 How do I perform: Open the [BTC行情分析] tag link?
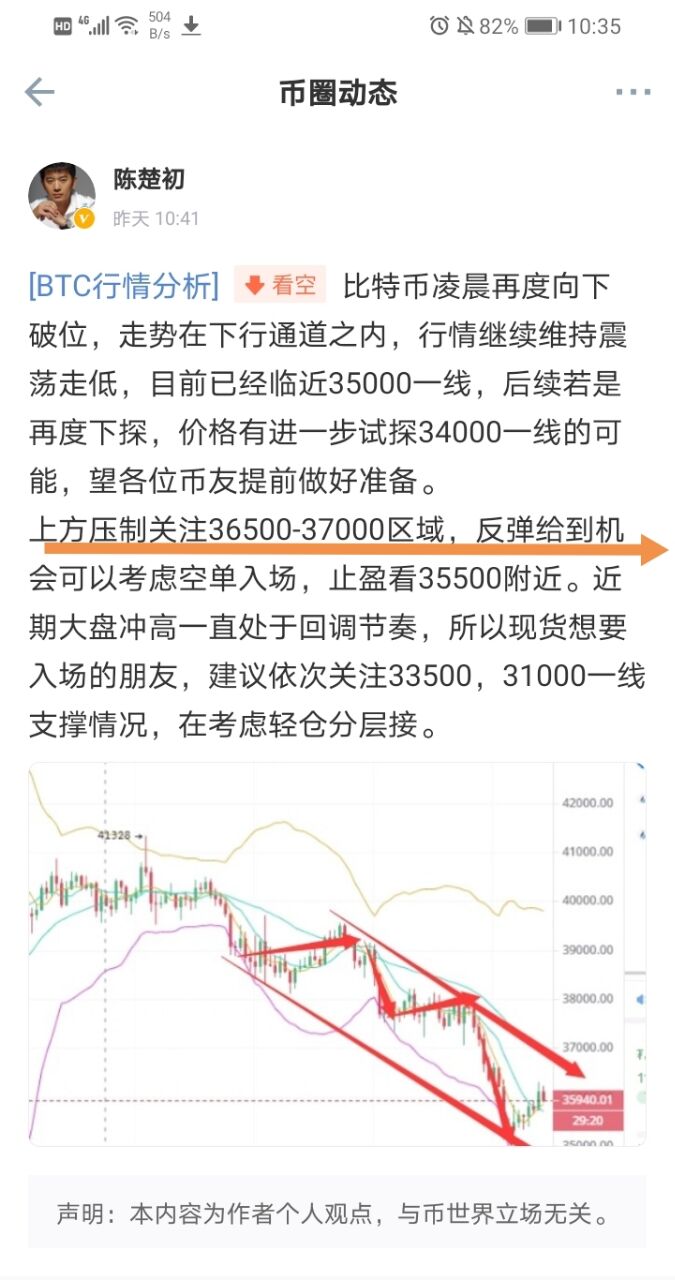[x=124, y=286]
